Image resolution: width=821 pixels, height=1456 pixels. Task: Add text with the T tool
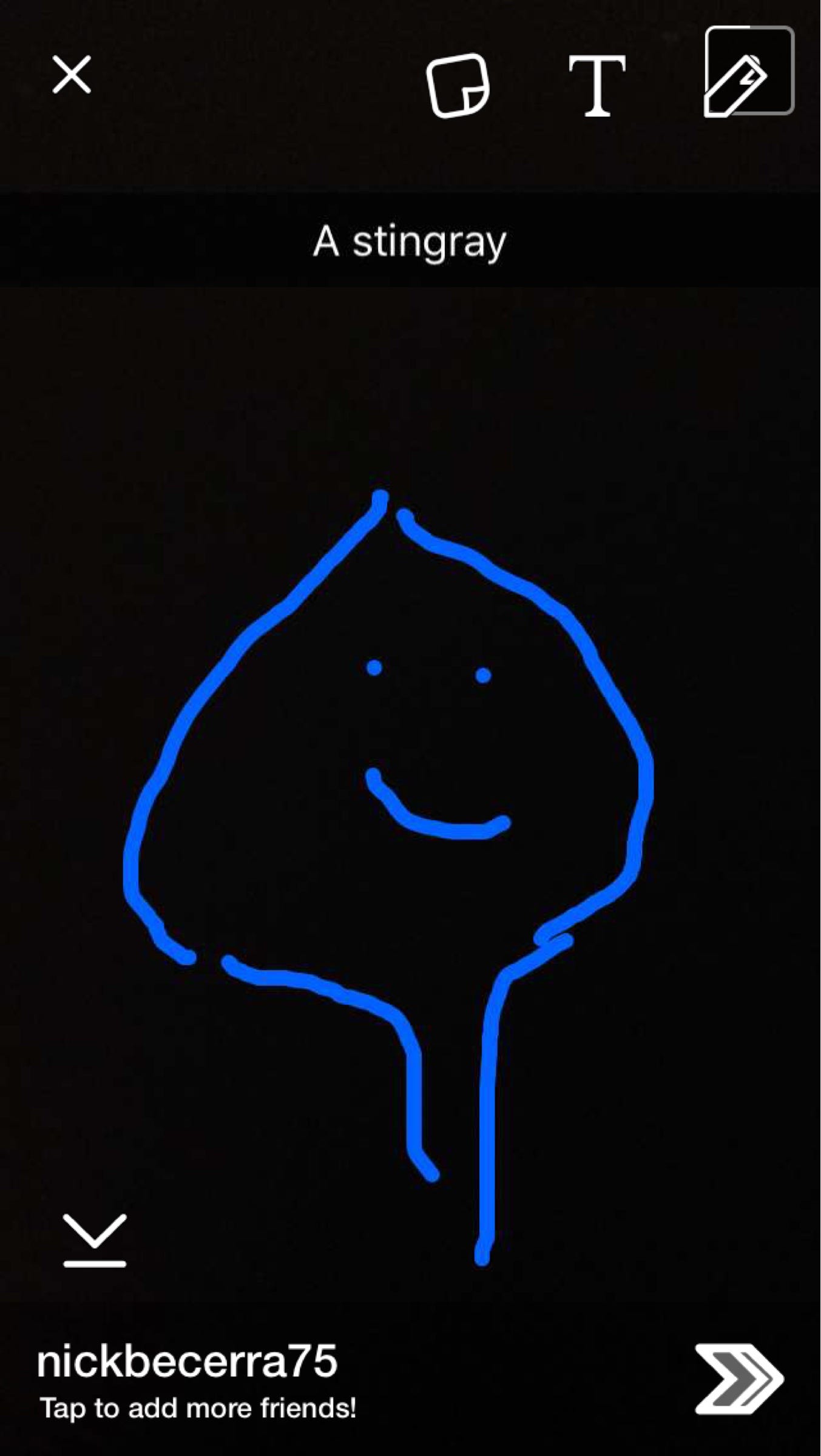click(x=597, y=86)
